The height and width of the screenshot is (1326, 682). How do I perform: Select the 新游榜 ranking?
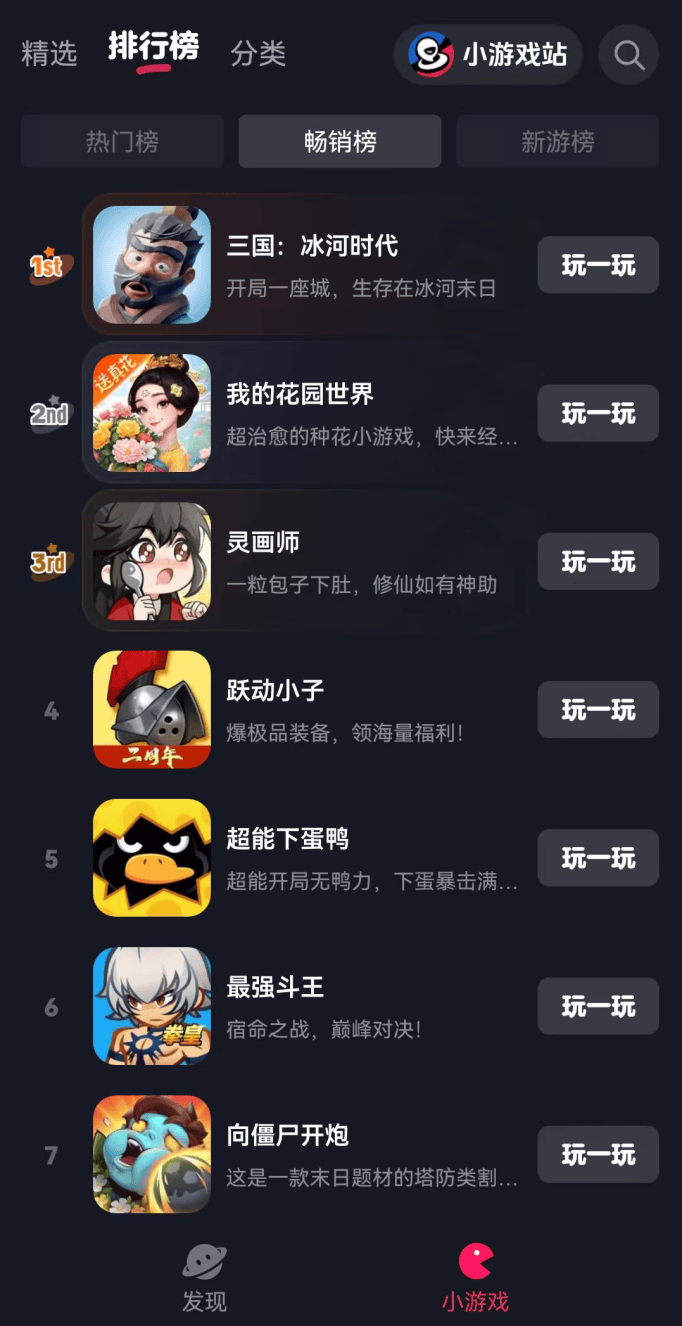557,142
